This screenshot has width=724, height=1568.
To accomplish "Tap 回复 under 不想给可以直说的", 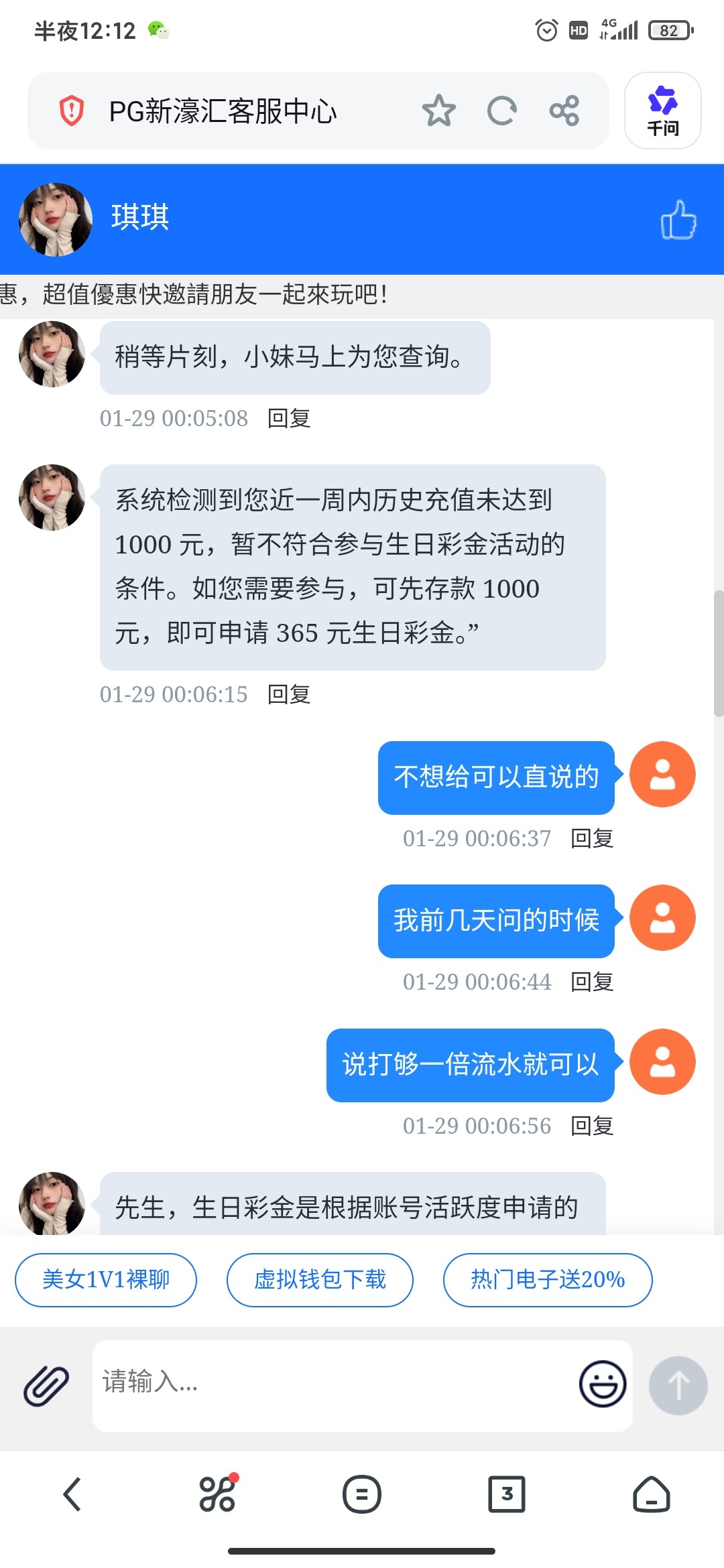I will 592,838.
